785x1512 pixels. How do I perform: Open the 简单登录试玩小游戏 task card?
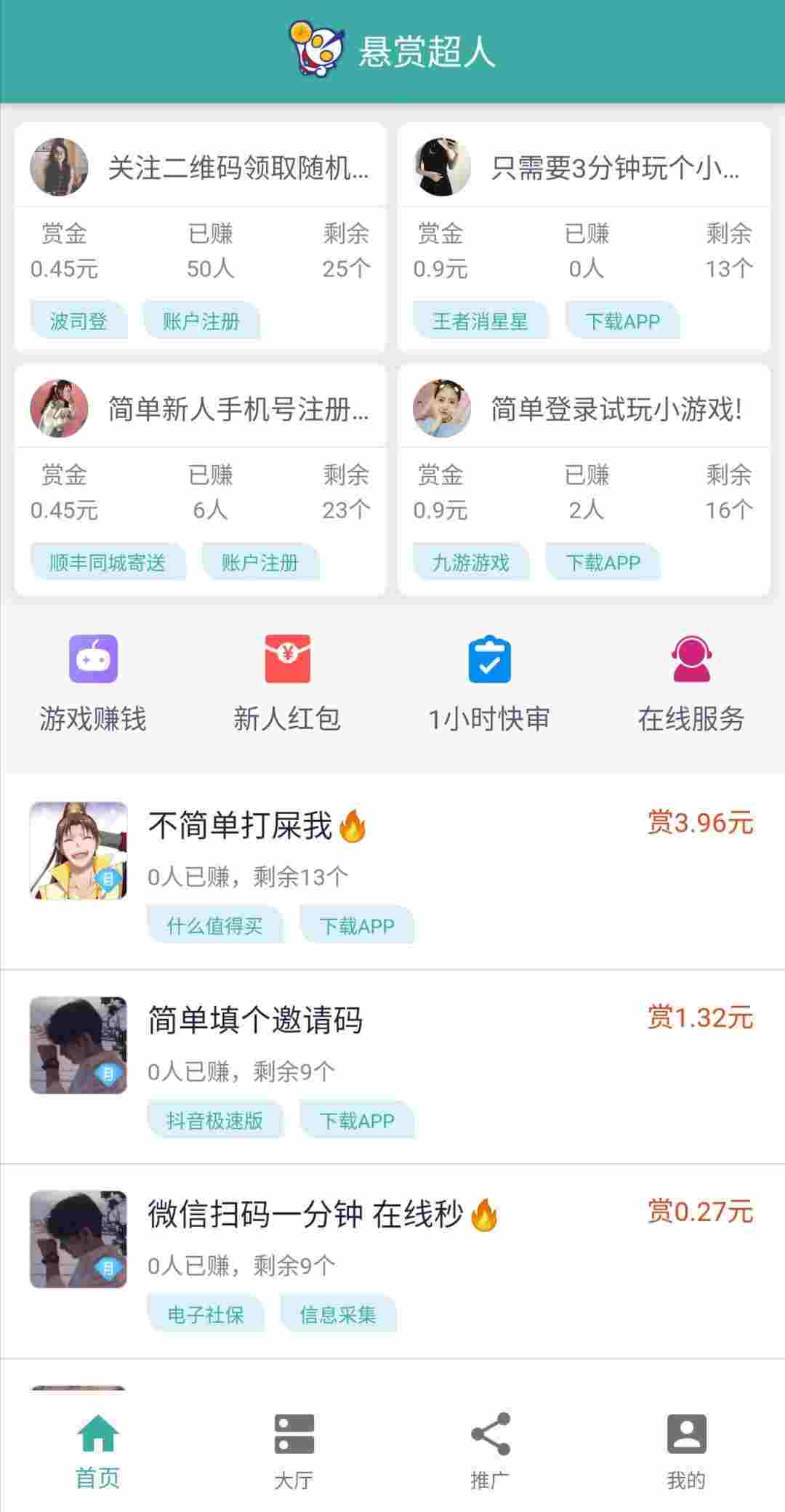tap(584, 480)
